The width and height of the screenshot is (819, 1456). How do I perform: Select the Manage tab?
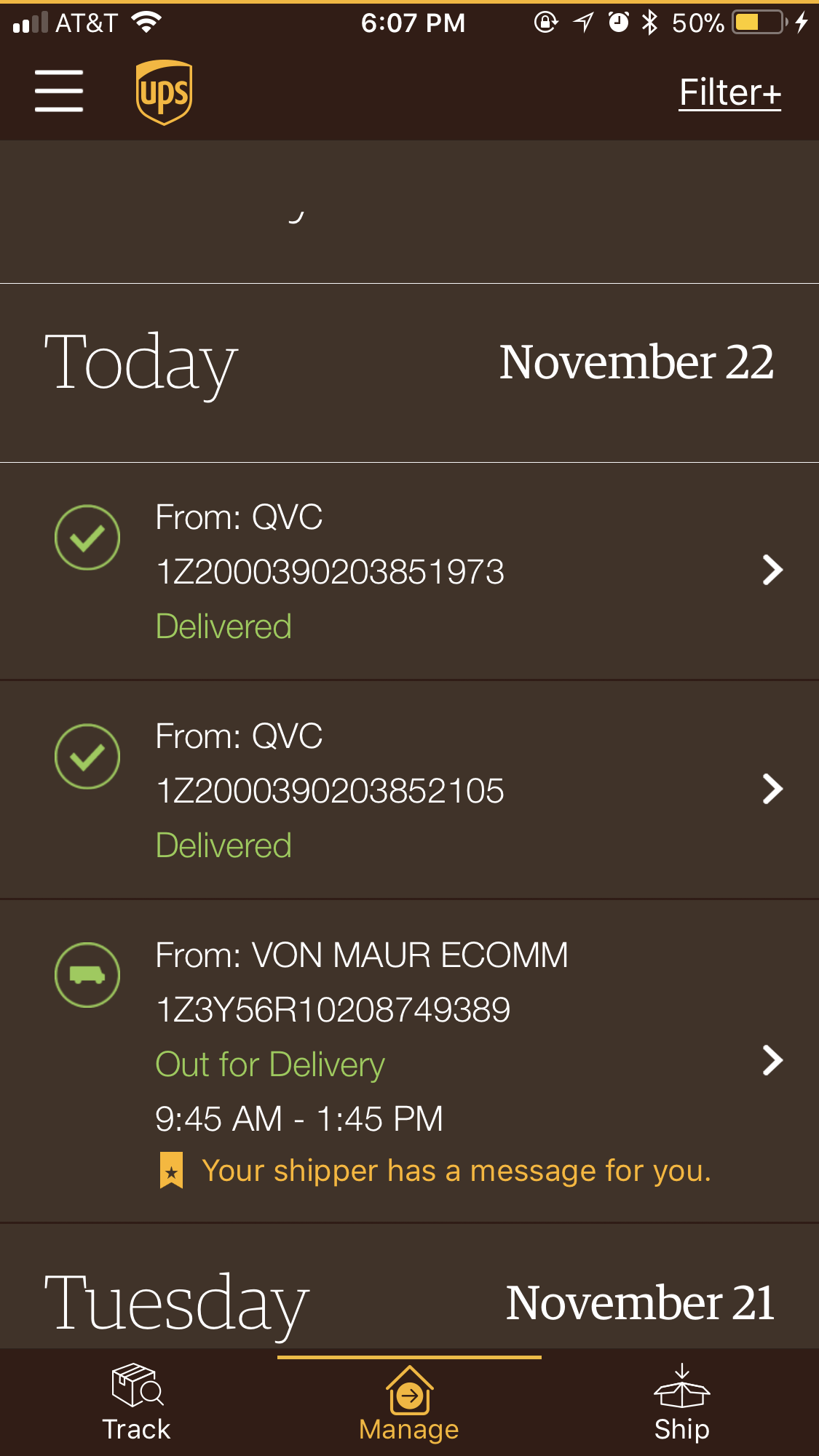[x=409, y=1403]
